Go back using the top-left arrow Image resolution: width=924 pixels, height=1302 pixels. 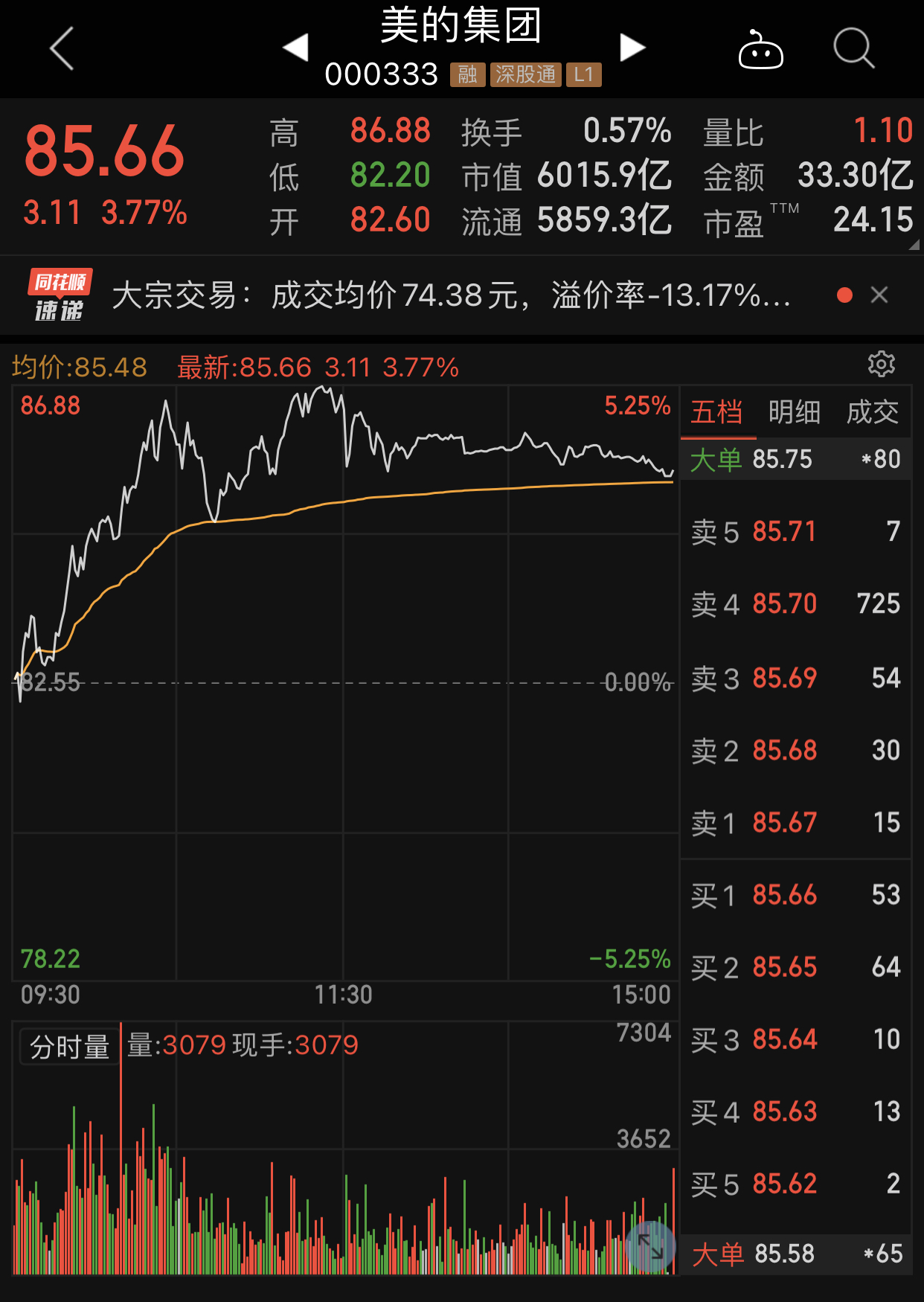pyautogui.click(x=62, y=49)
